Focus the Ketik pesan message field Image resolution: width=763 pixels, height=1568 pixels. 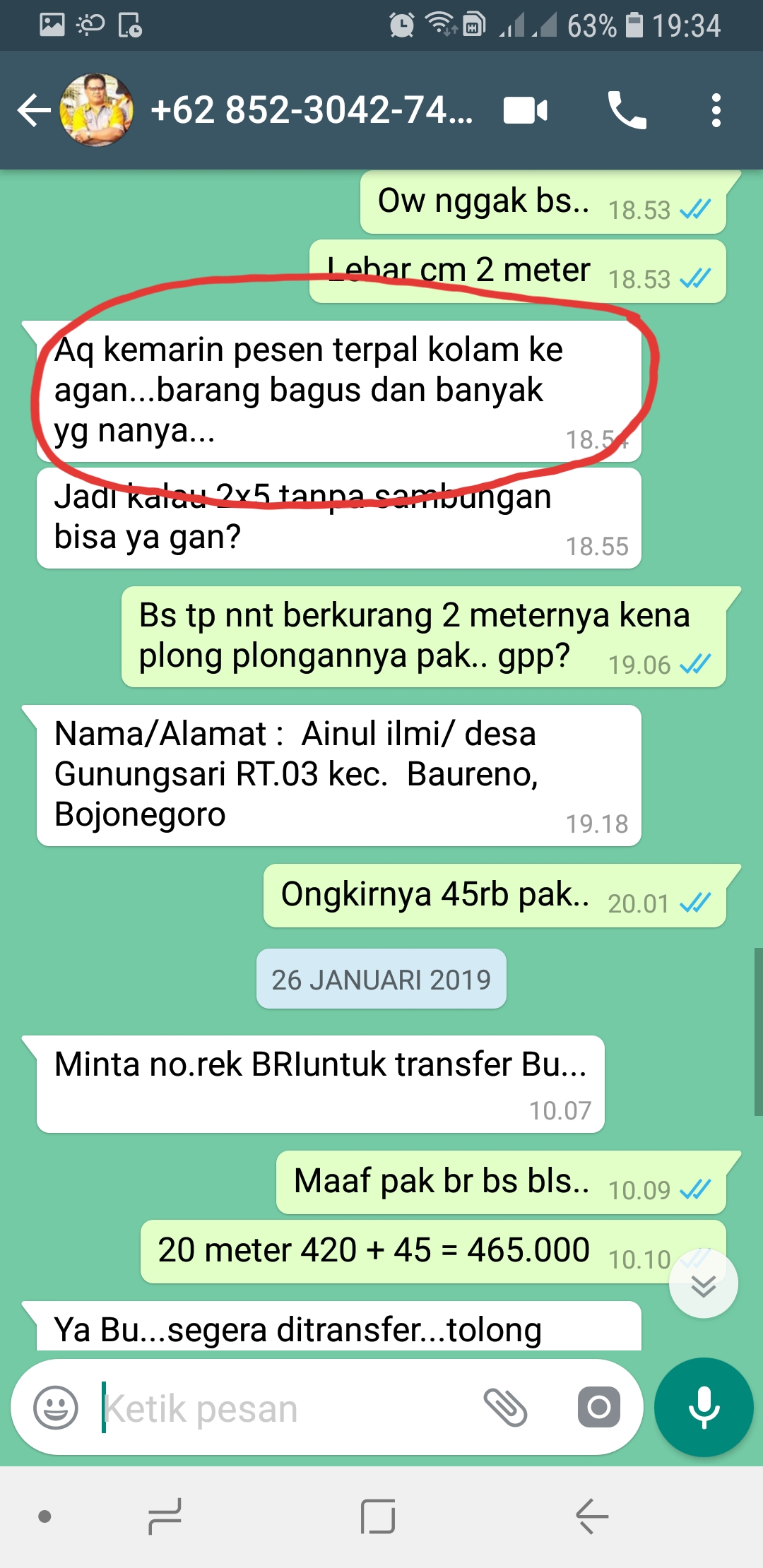point(283,1408)
